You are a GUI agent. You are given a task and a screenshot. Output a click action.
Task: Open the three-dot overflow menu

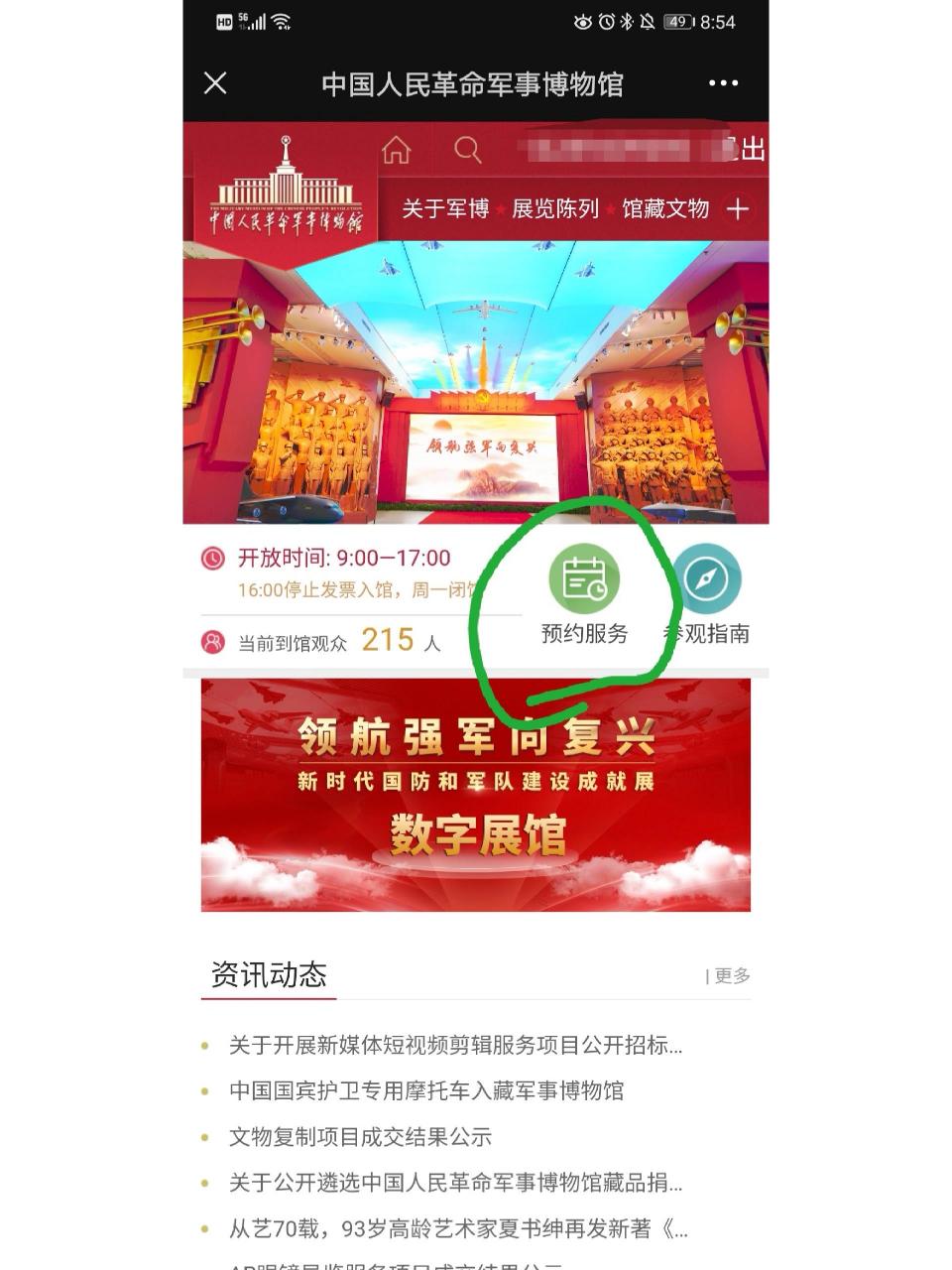tap(723, 83)
